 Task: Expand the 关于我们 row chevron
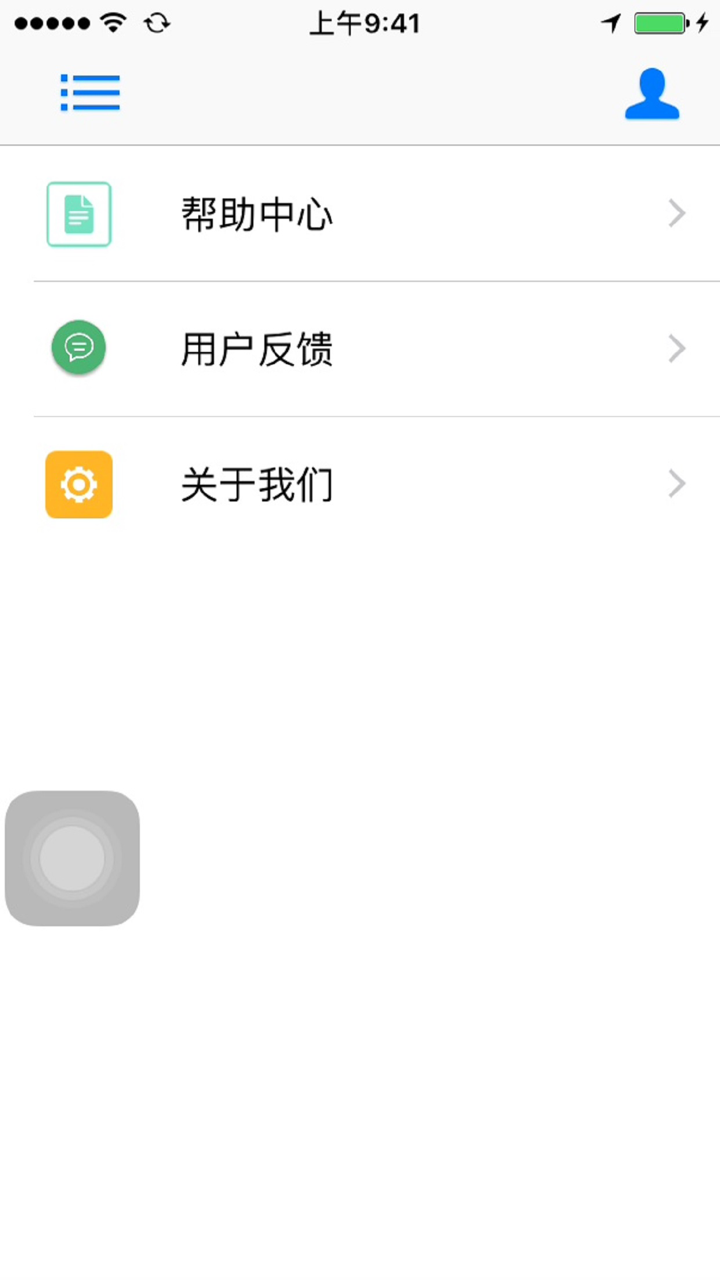(676, 485)
